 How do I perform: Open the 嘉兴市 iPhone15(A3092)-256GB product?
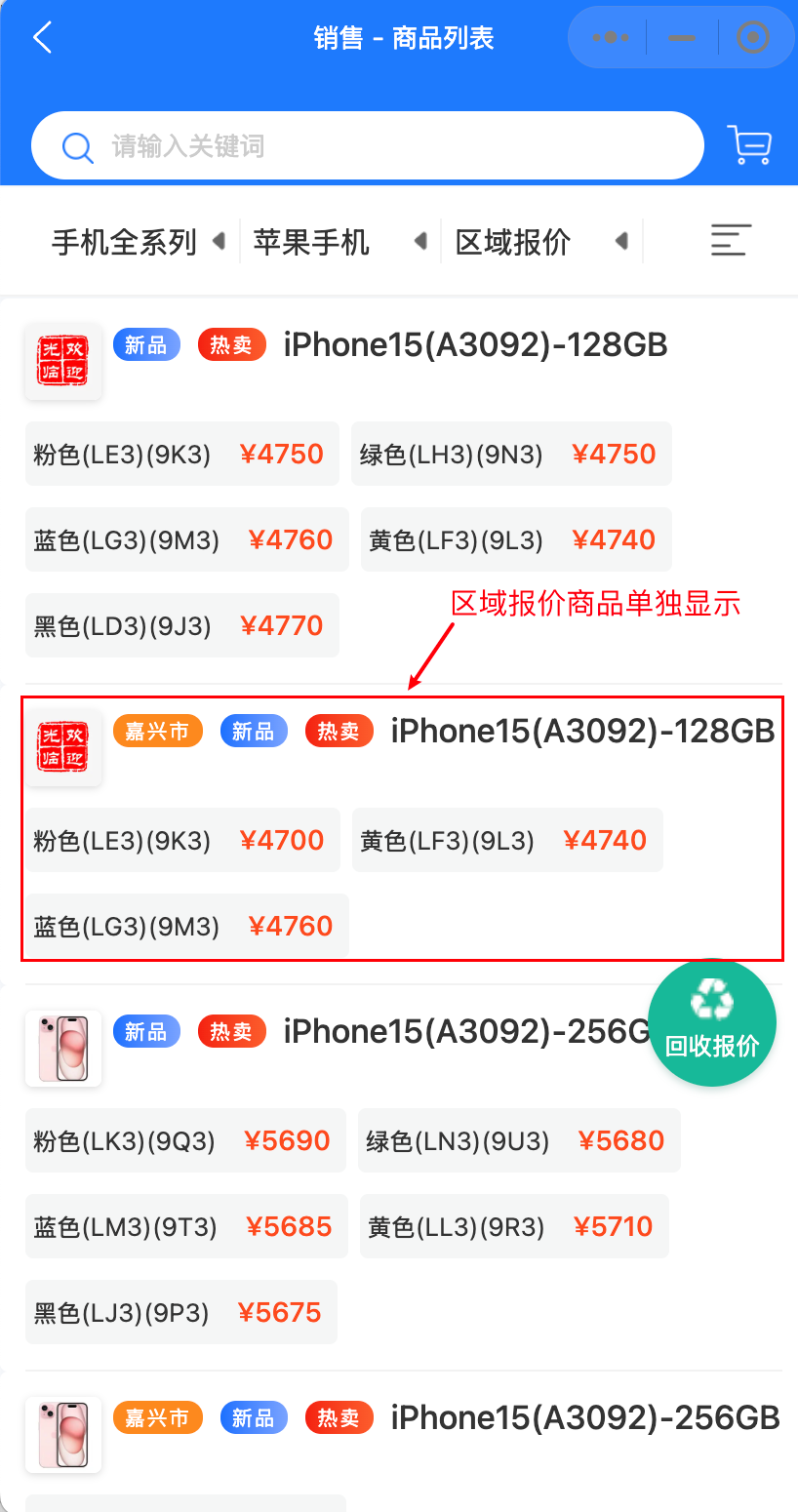coord(583,1417)
